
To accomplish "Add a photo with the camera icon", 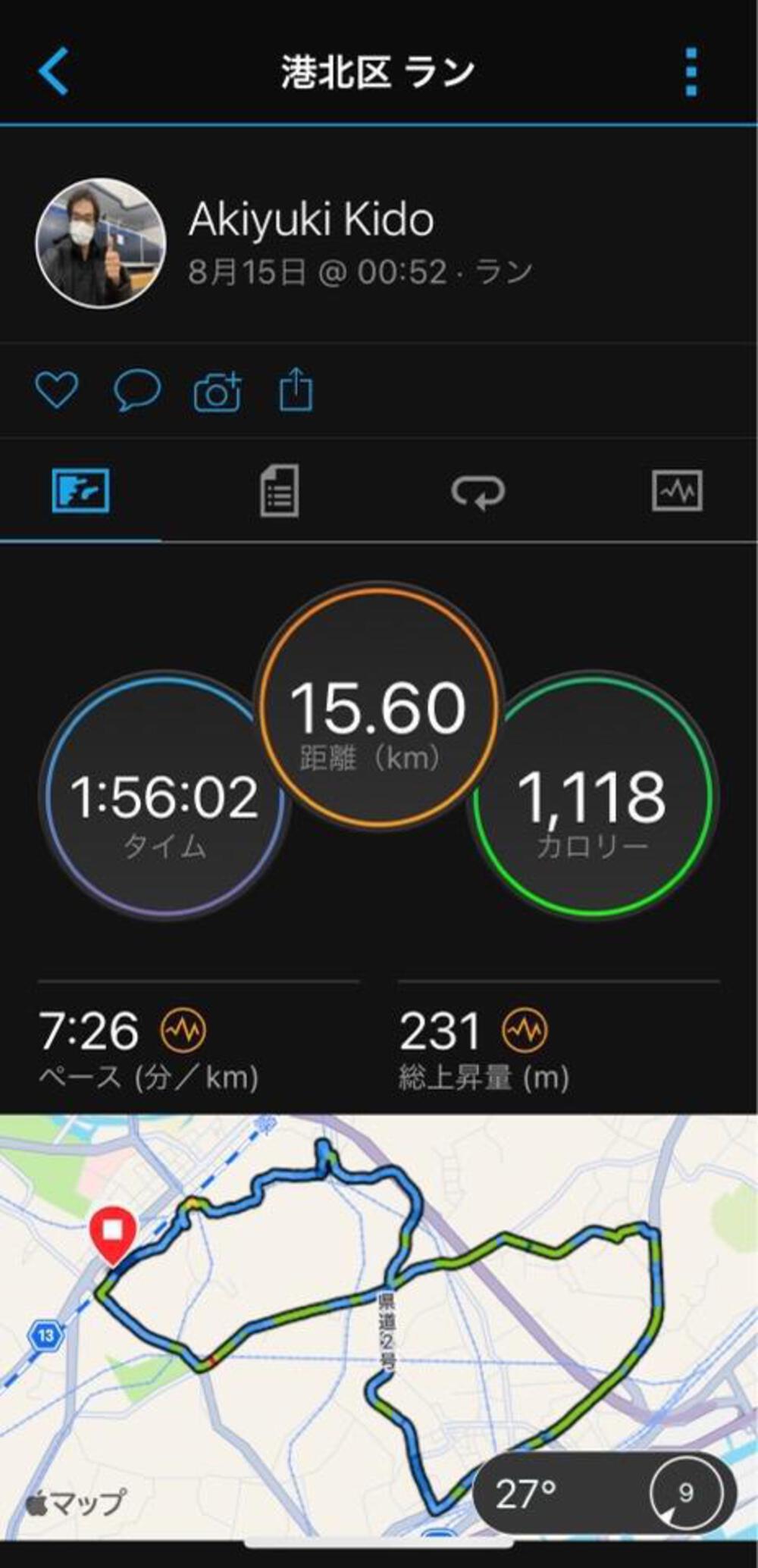I will click(x=218, y=392).
